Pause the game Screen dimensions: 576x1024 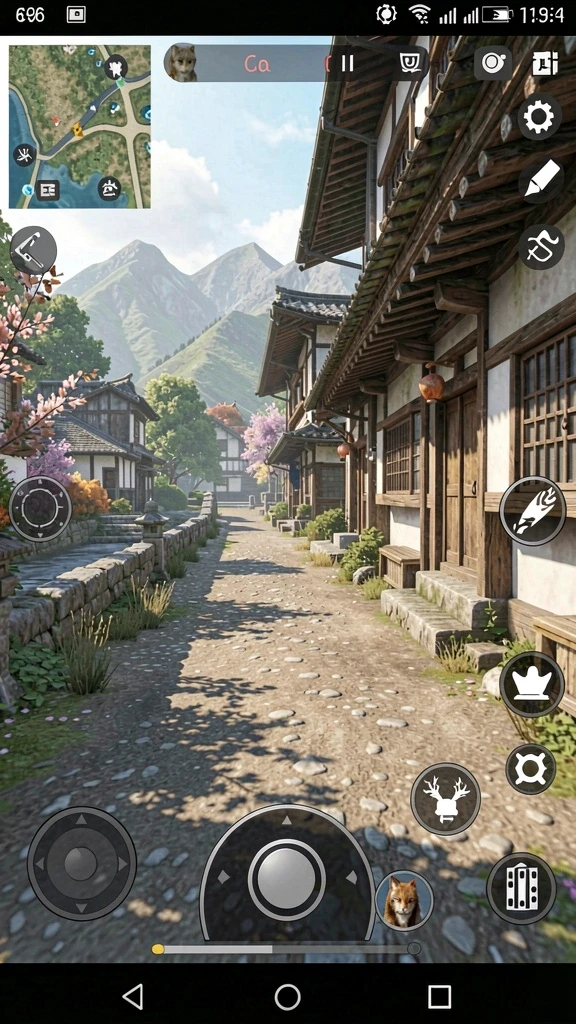(347, 63)
